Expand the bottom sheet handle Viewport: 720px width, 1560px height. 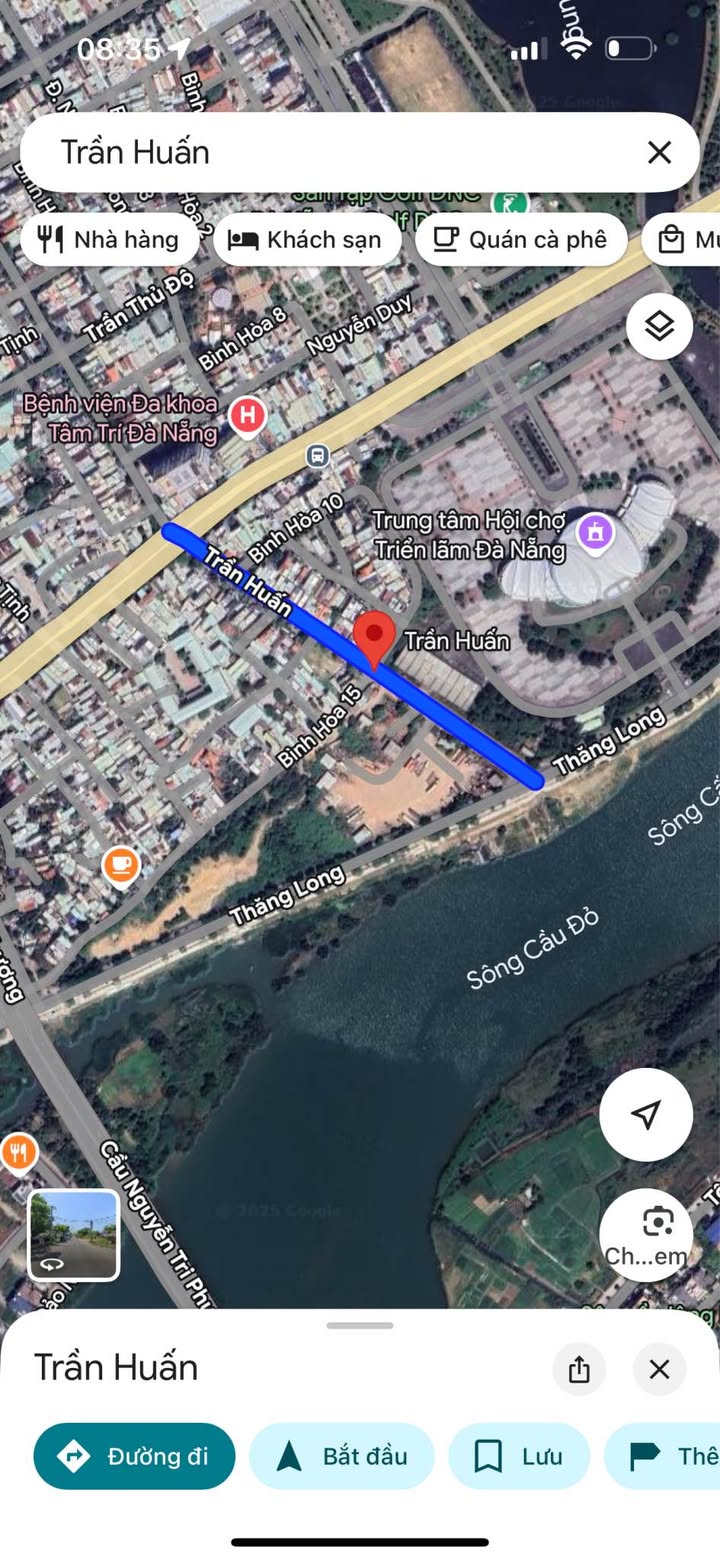(x=360, y=1326)
